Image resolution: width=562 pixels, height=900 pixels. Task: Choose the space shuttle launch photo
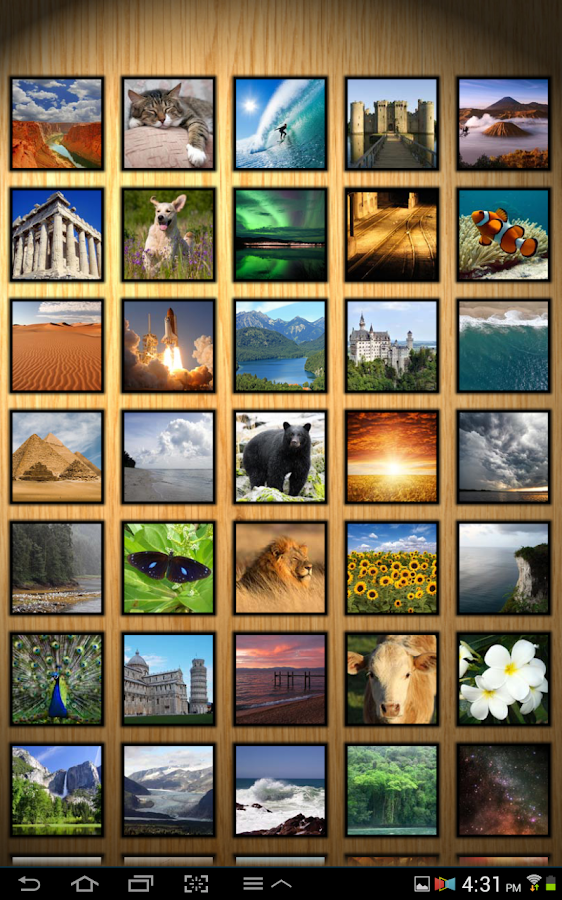(x=168, y=346)
